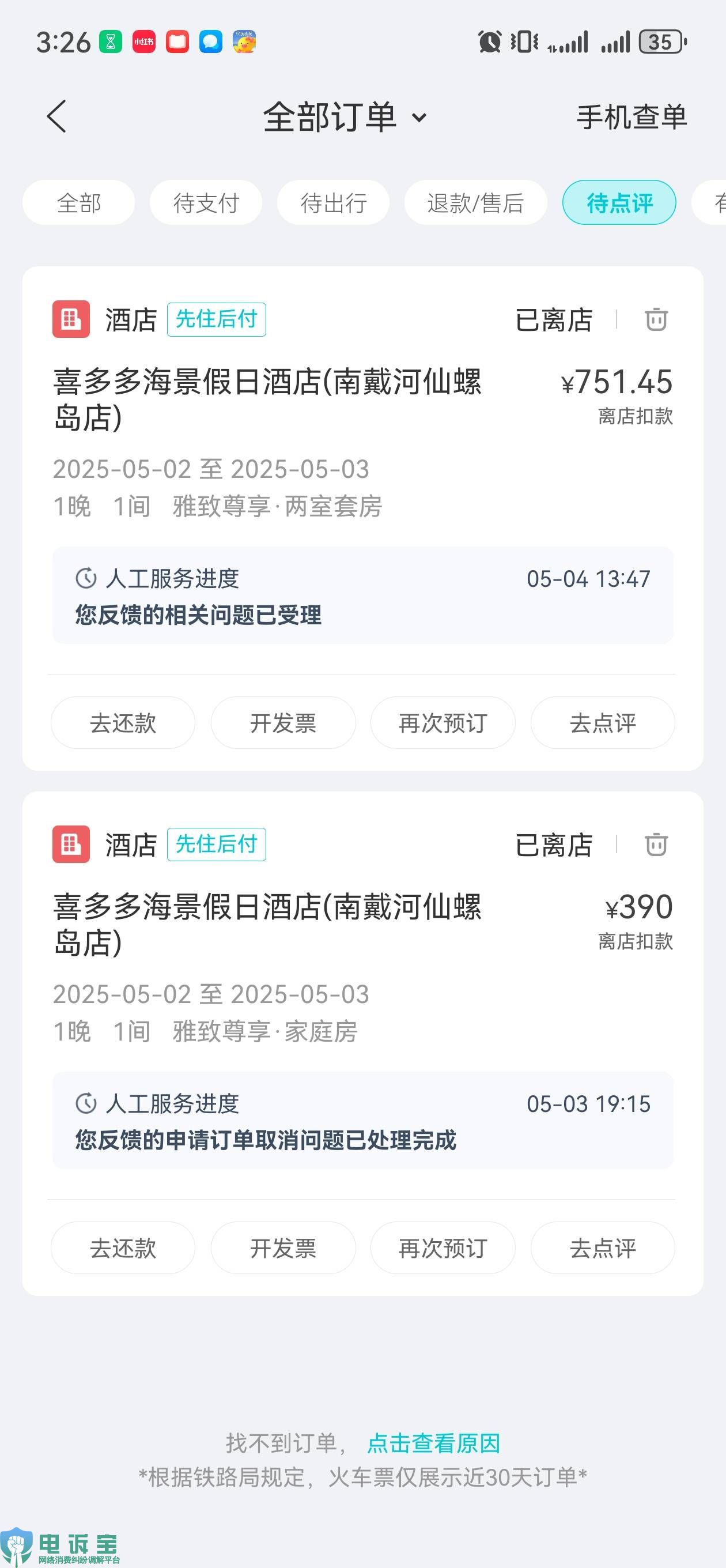Viewport: 726px width, 1568px height.
Task: Tap 去还款 for the 家庭房 order
Action: point(123,1248)
